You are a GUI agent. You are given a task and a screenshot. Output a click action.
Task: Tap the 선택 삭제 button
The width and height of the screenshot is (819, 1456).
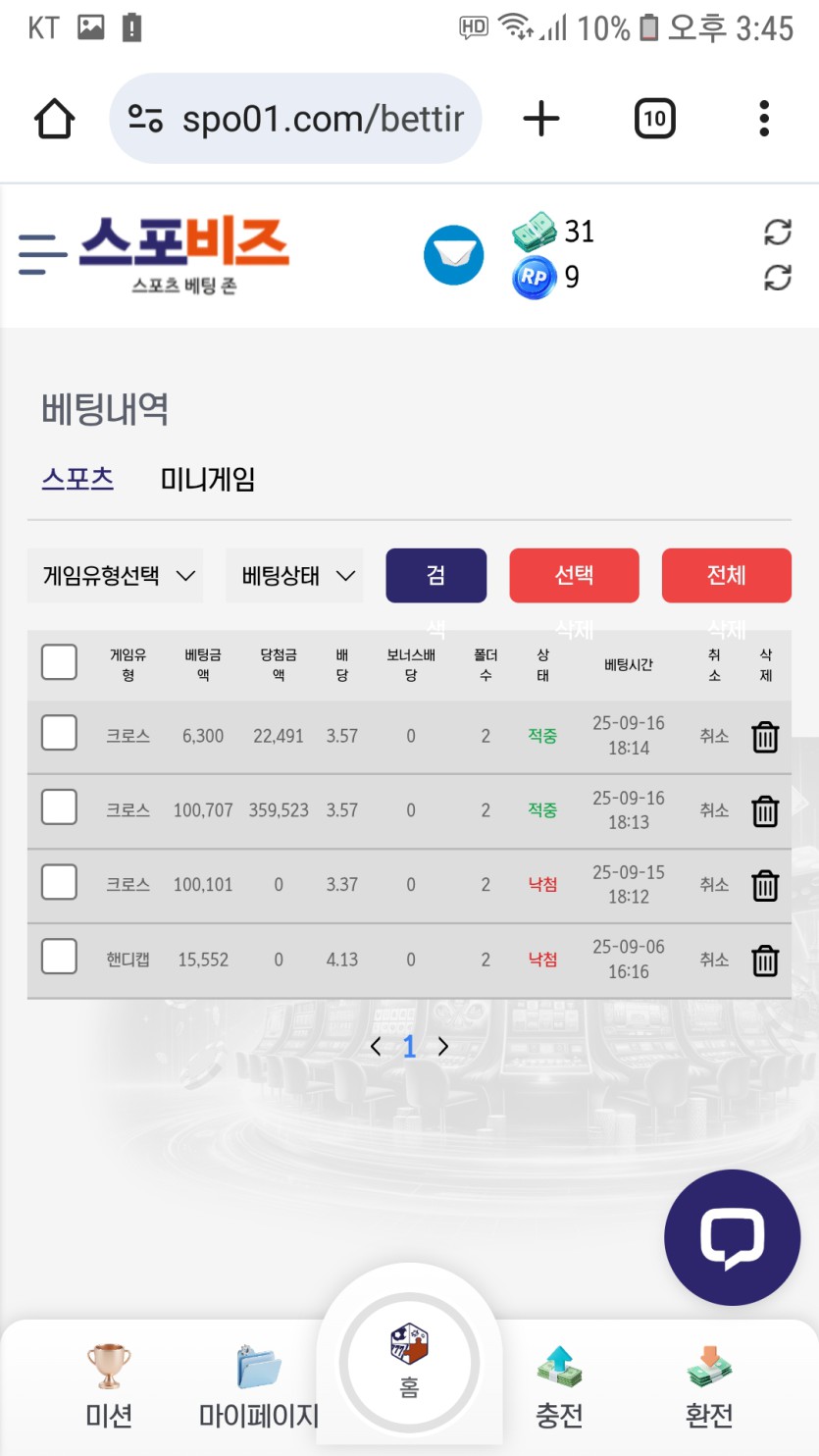574,575
